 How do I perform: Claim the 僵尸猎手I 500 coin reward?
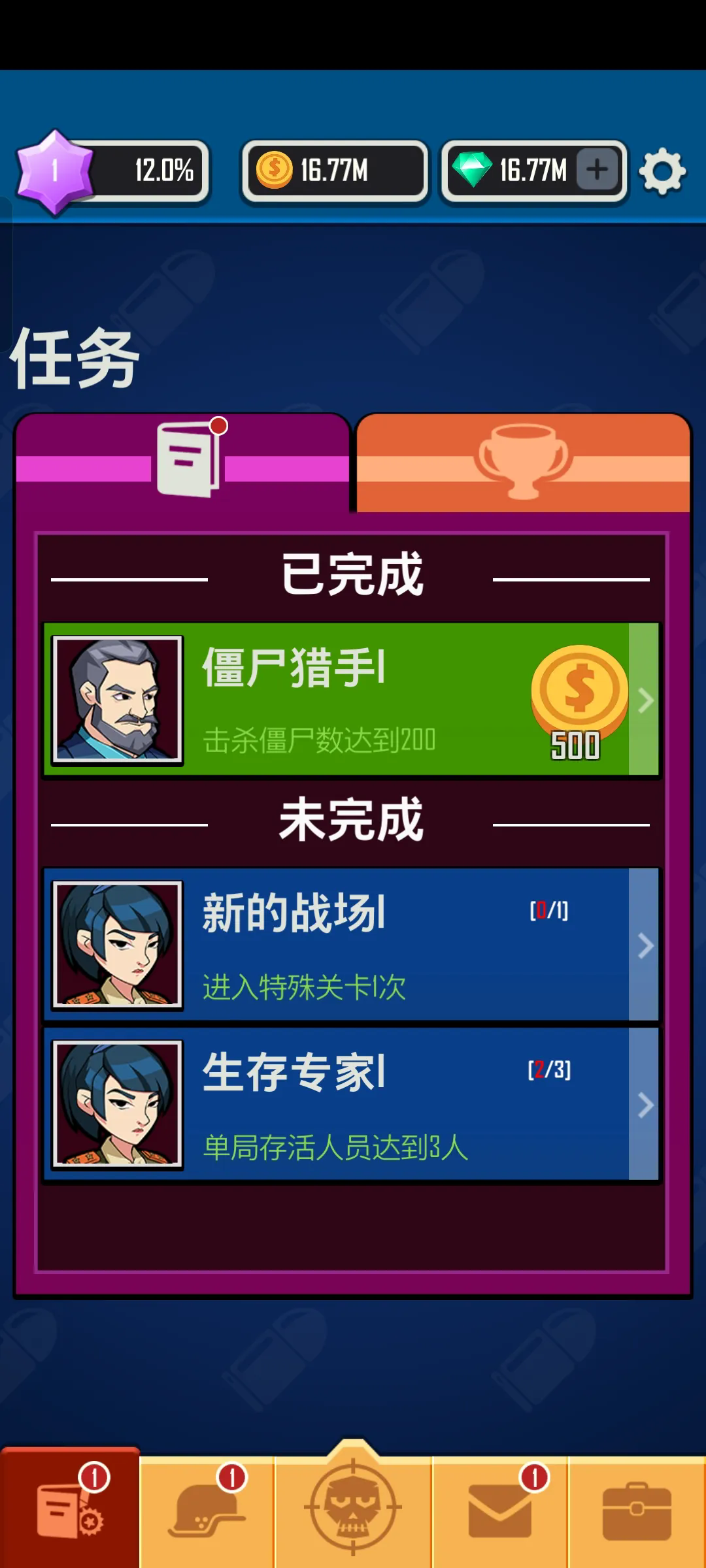point(579,700)
